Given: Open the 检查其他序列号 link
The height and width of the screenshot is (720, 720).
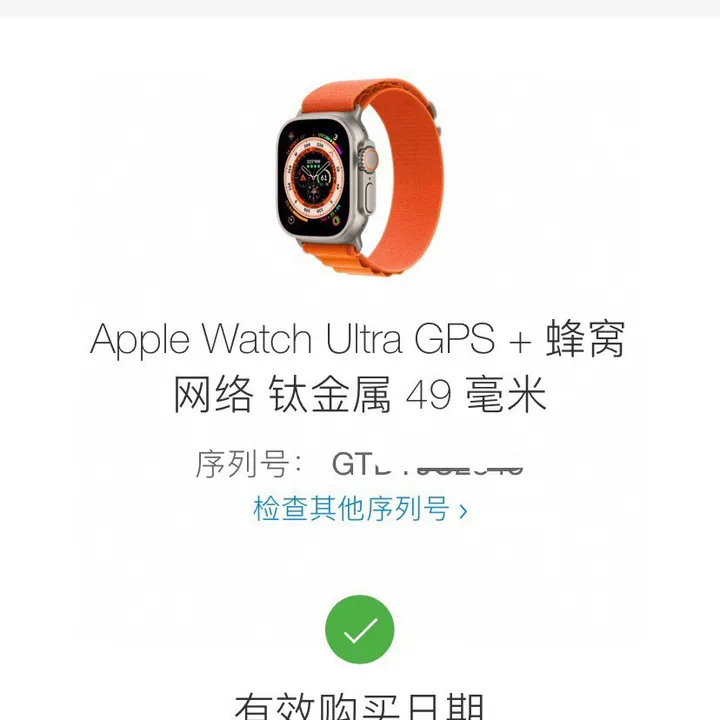Looking at the screenshot, I should coord(359,510).
